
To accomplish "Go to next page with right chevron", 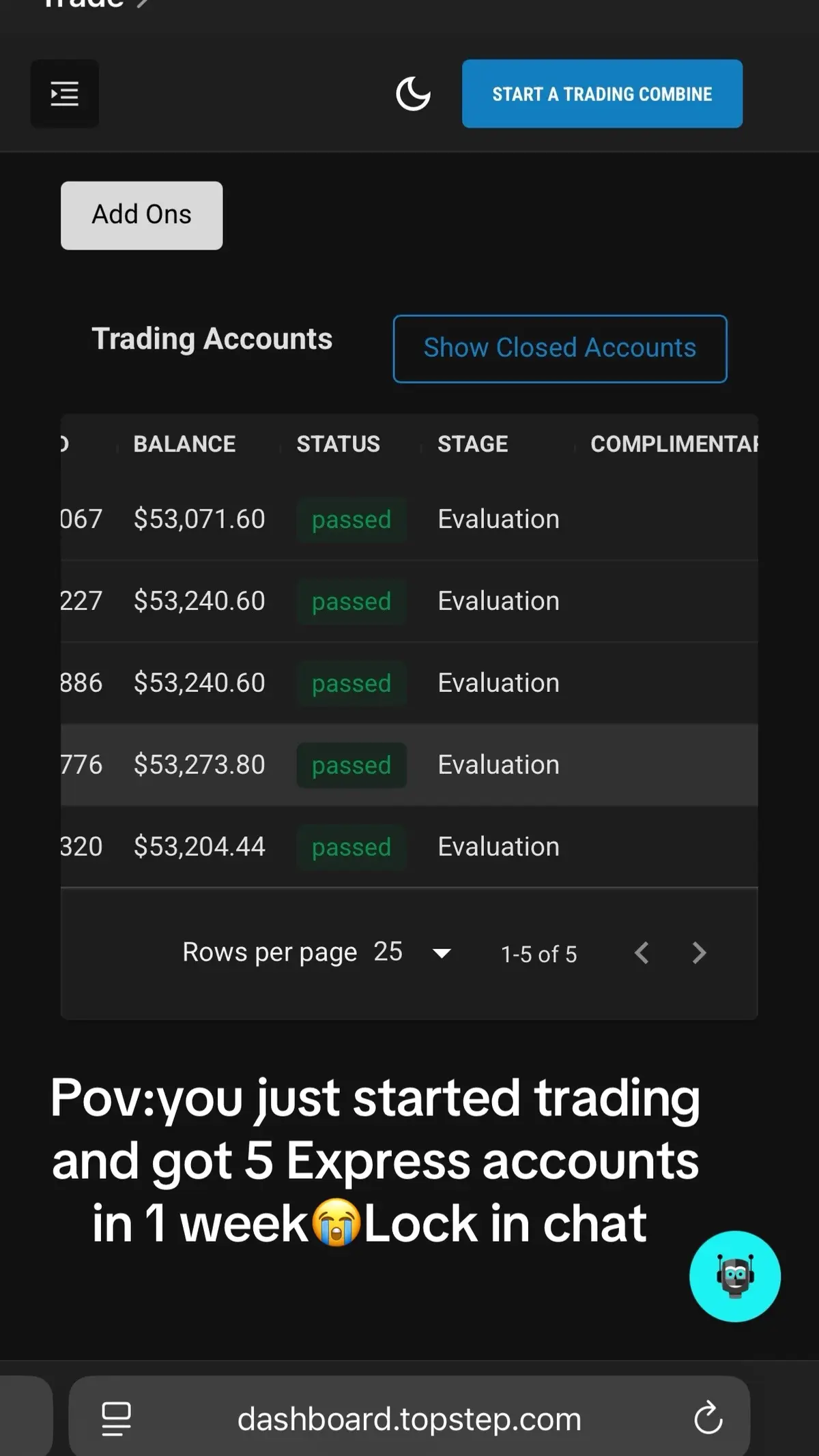I will [x=698, y=952].
